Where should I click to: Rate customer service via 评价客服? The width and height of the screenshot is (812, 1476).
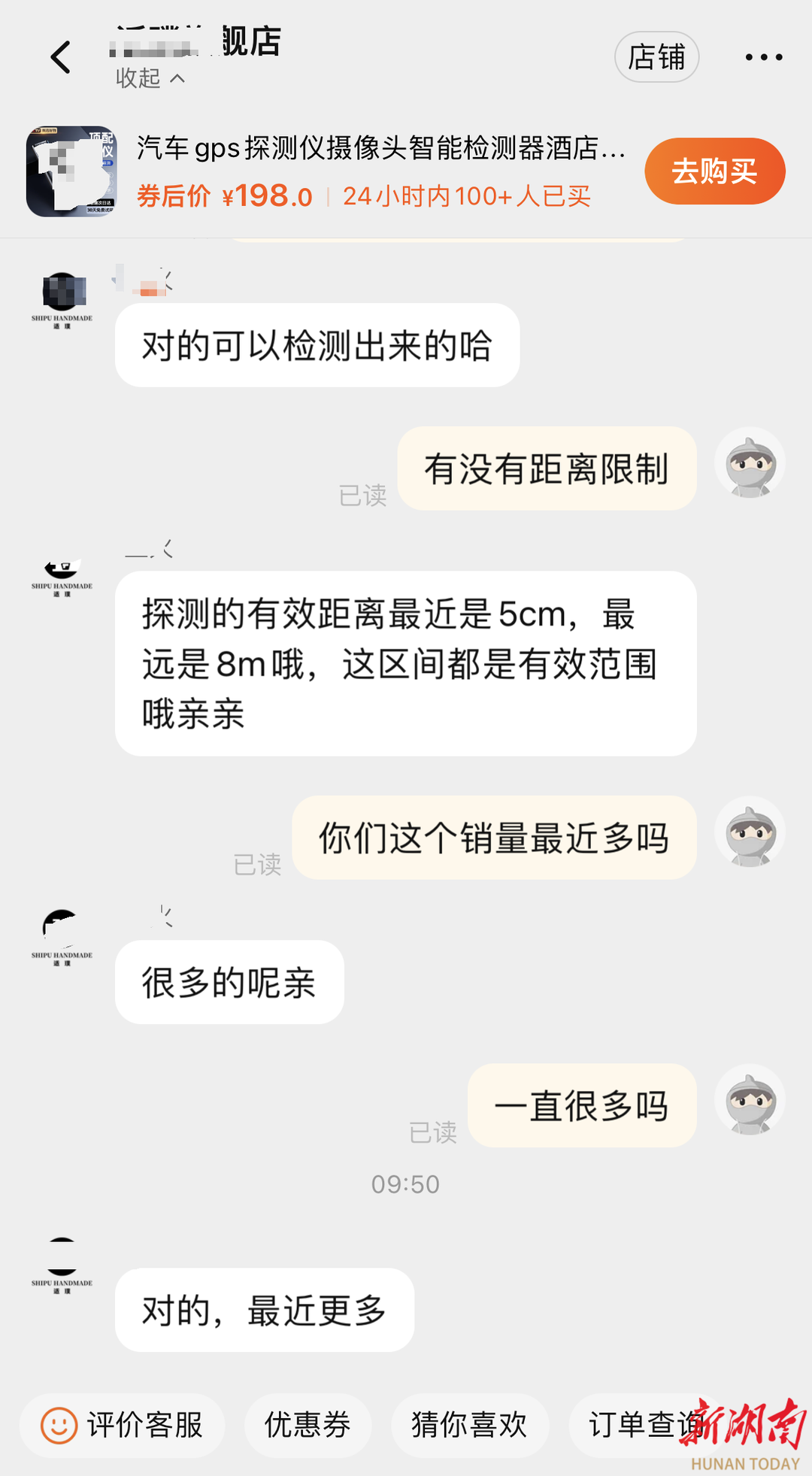(x=123, y=1425)
